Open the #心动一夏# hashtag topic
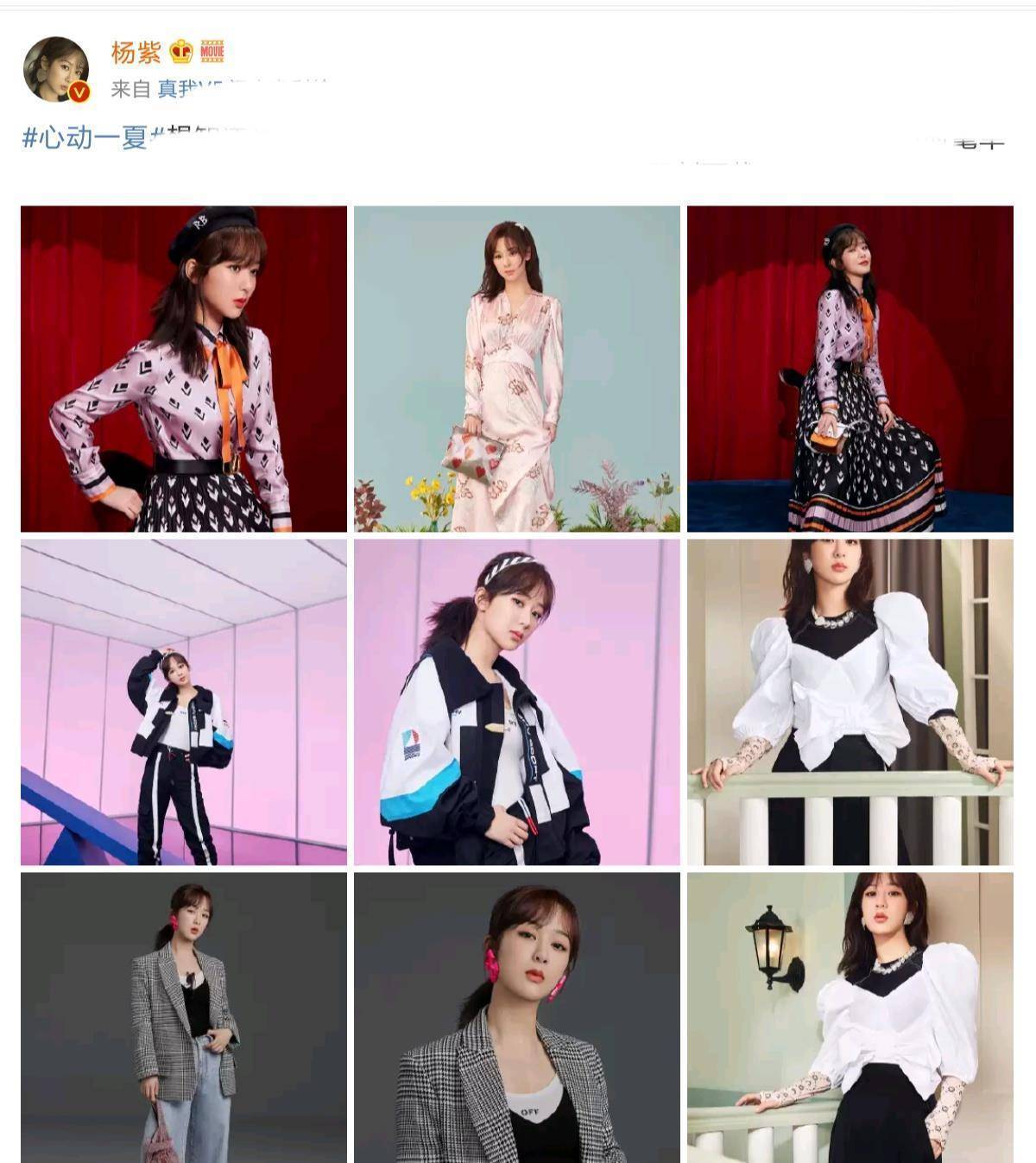 pos(85,137)
